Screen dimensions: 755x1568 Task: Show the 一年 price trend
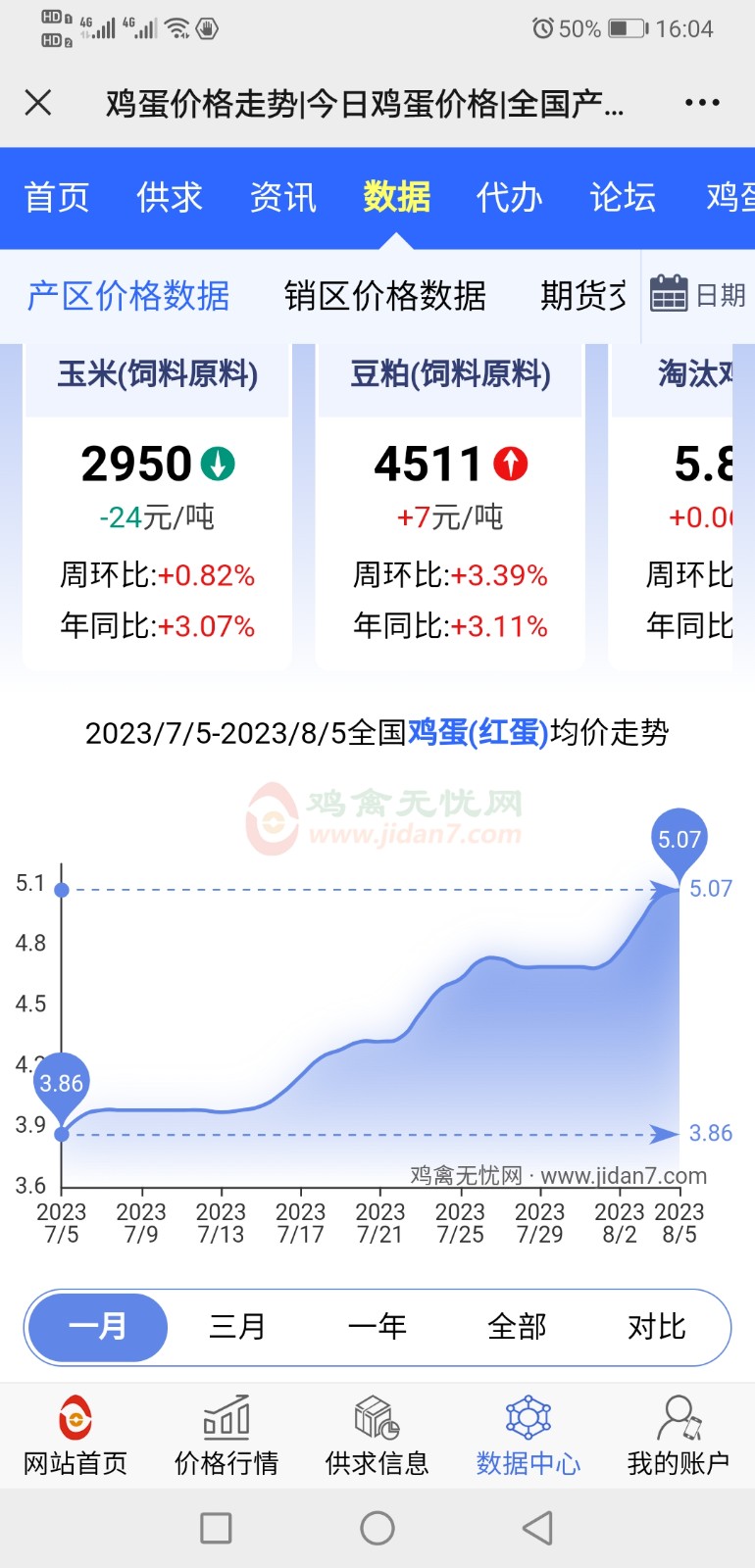pyautogui.click(x=377, y=1327)
